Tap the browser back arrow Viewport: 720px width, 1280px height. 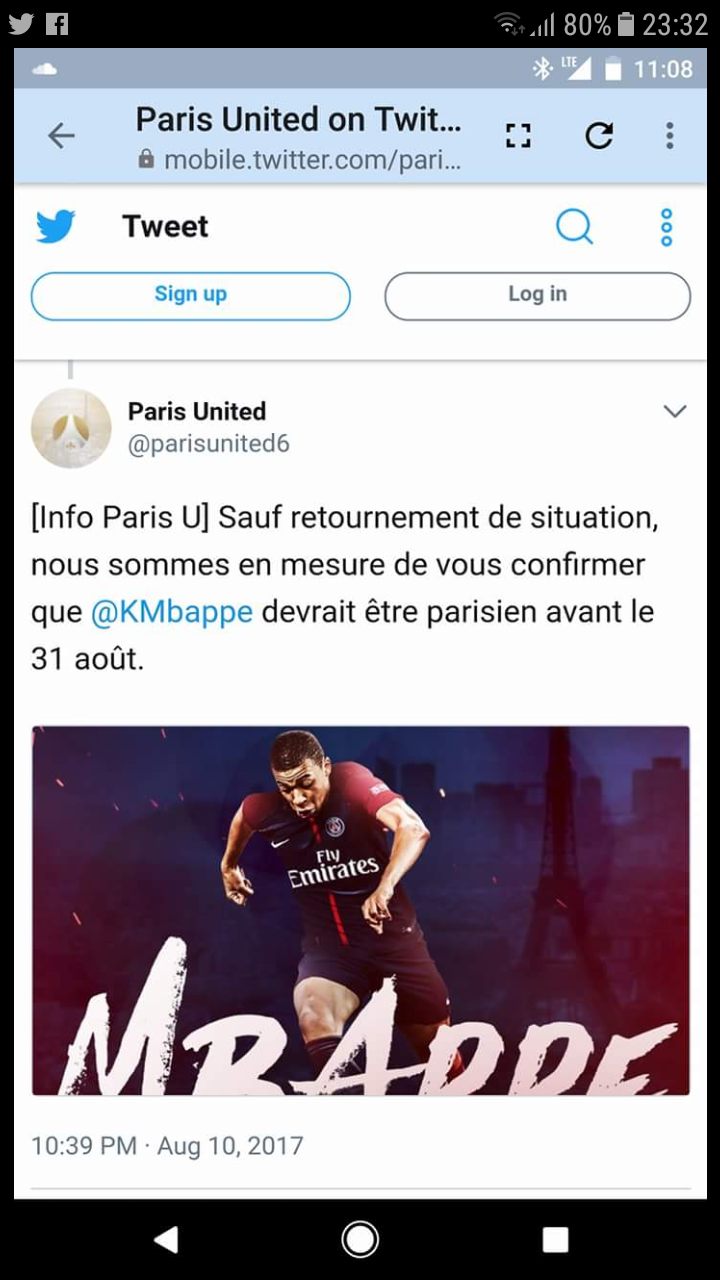point(61,136)
